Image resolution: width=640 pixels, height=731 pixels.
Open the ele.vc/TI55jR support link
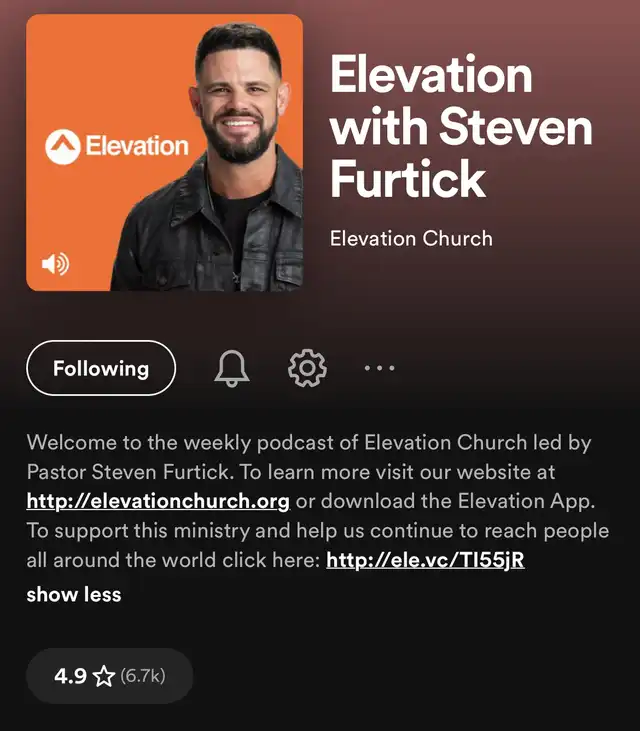click(x=425, y=560)
